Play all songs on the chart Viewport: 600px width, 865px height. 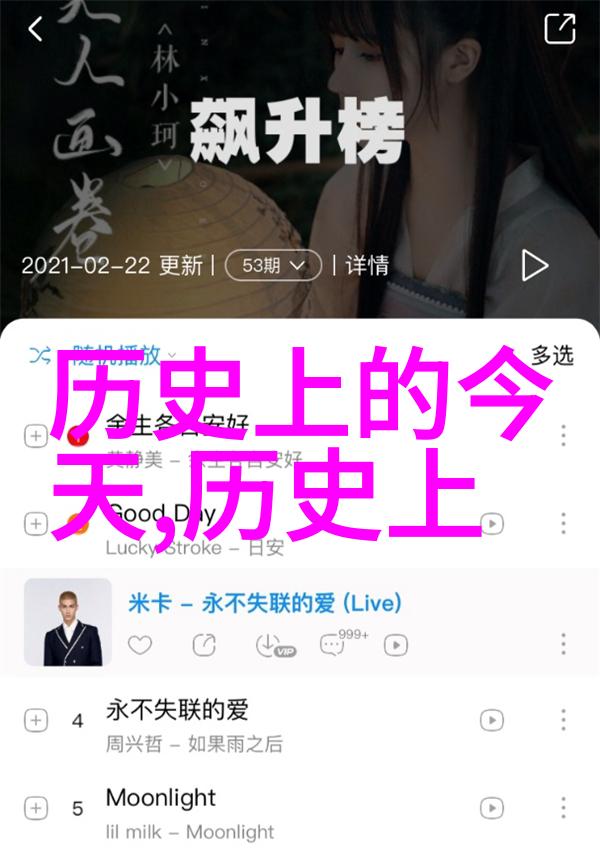click(x=534, y=265)
